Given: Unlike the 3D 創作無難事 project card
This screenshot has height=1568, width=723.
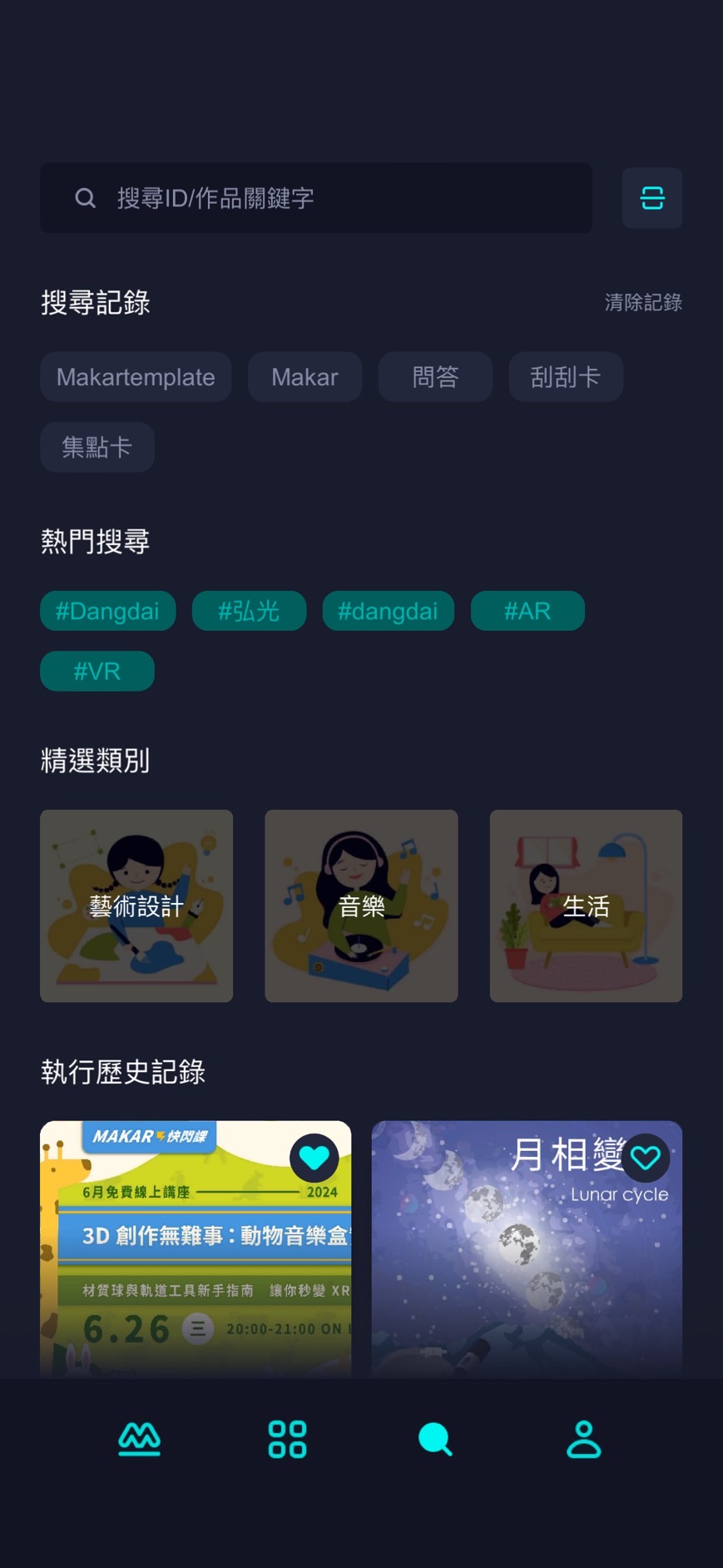Looking at the screenshot, I should pos(314,1157).
